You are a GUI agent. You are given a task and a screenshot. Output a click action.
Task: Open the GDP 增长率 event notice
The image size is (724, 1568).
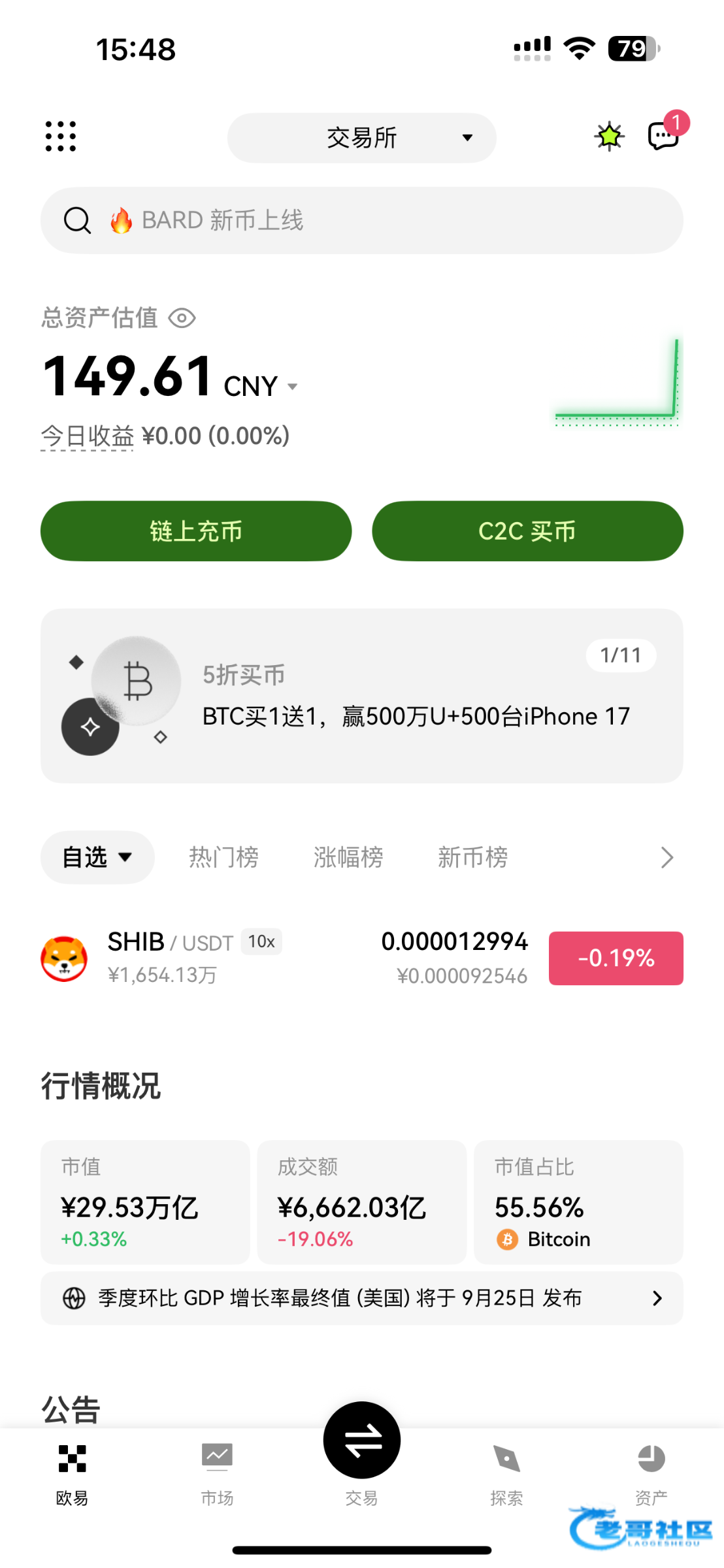(361, 1298)
